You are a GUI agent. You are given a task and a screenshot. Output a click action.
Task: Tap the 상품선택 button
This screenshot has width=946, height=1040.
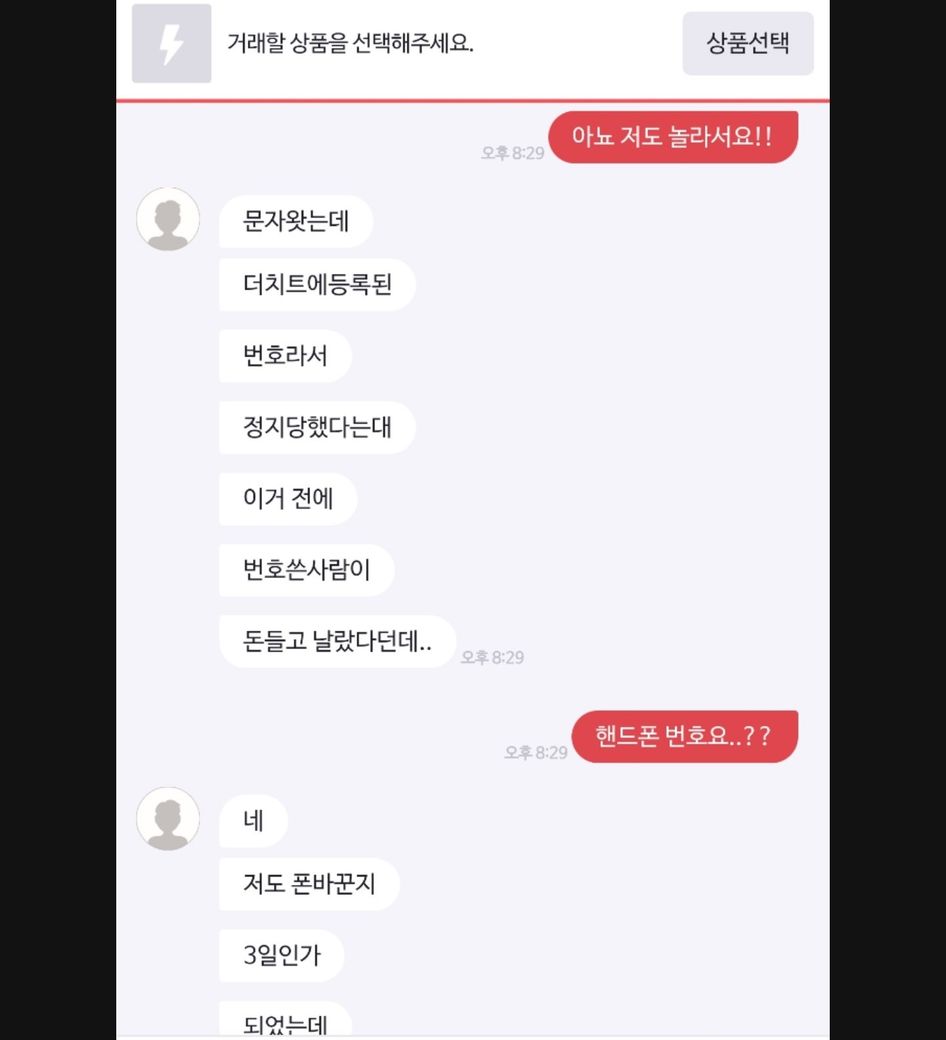pos(747,44)
